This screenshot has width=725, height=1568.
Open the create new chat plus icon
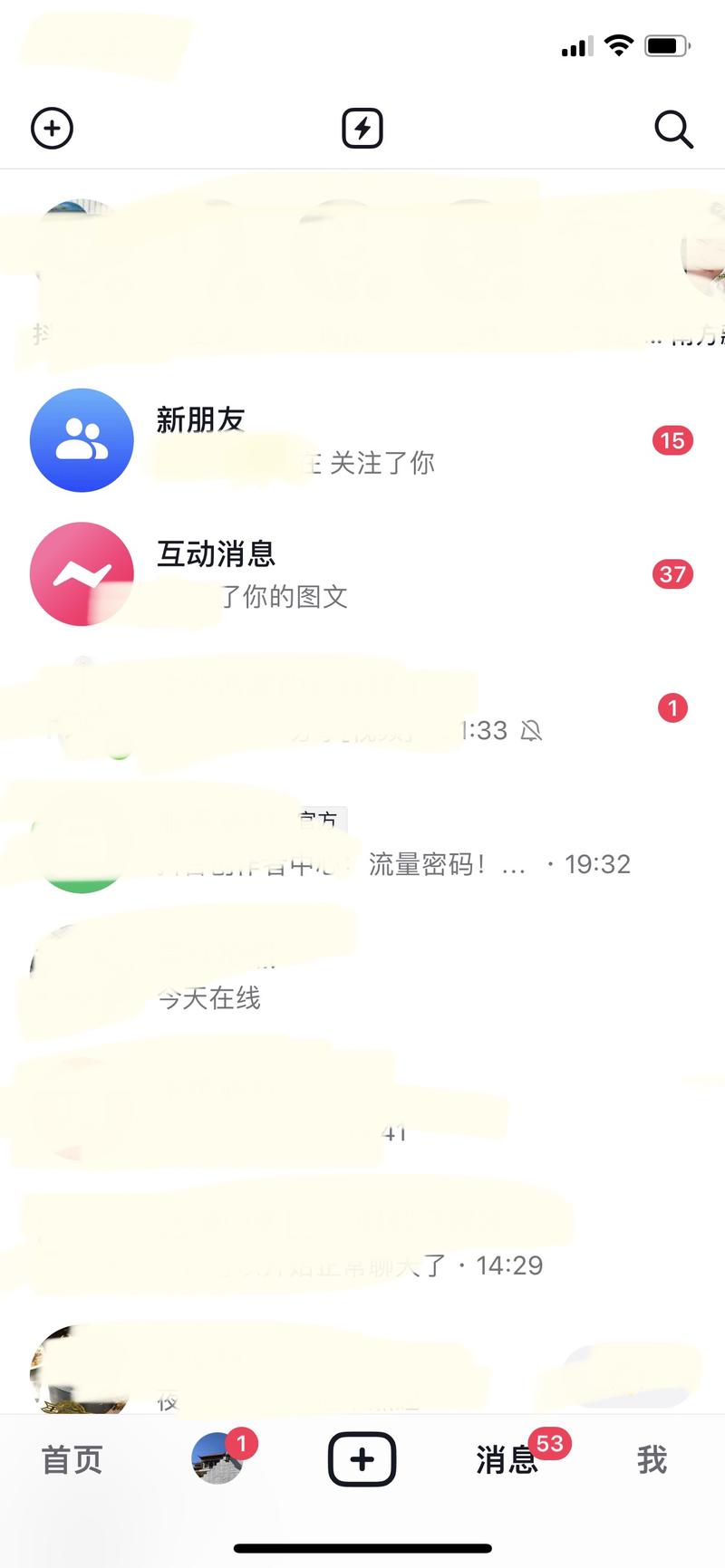52,128
